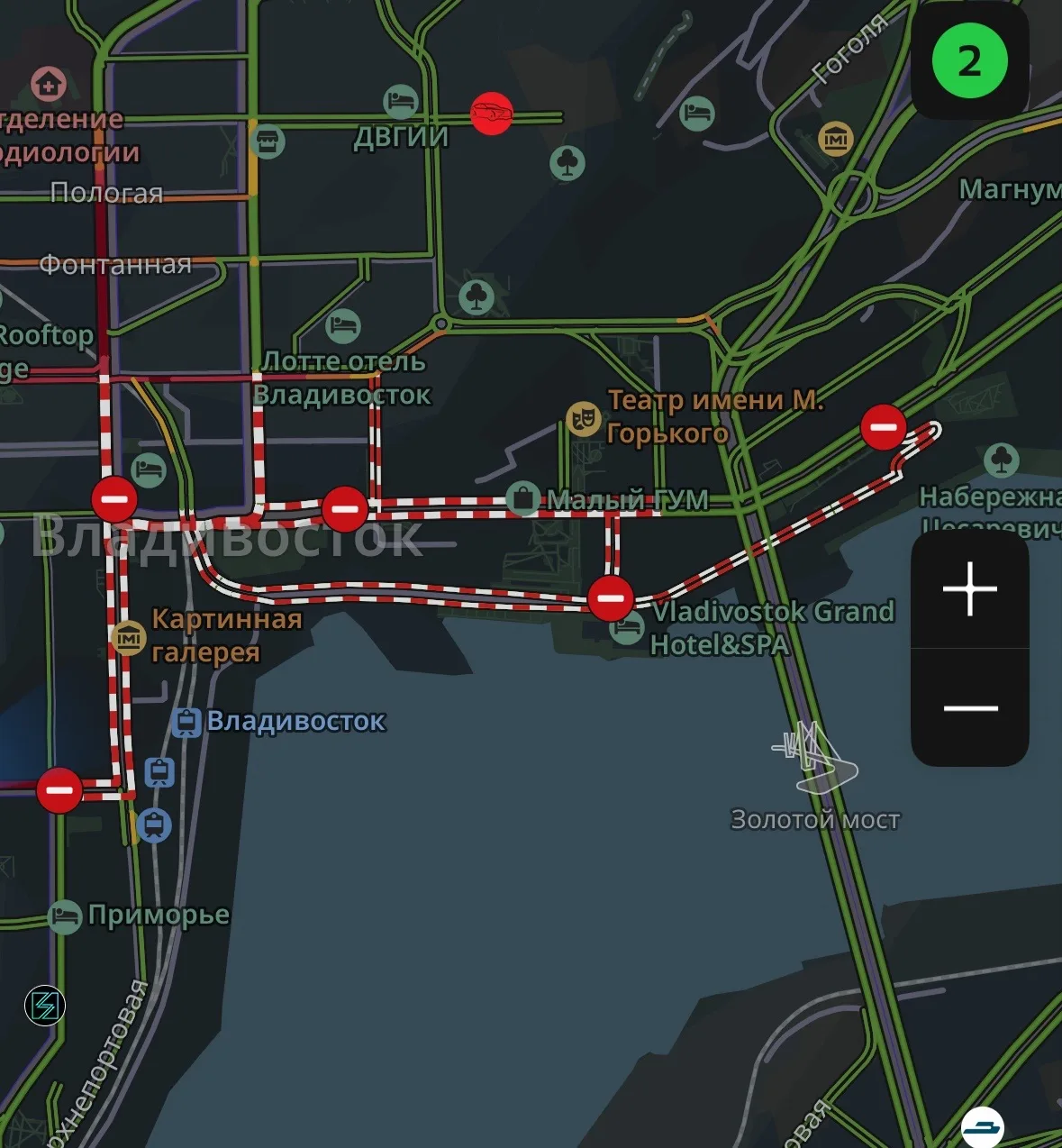Zoom in with the plus button

(x=970, y=589)
